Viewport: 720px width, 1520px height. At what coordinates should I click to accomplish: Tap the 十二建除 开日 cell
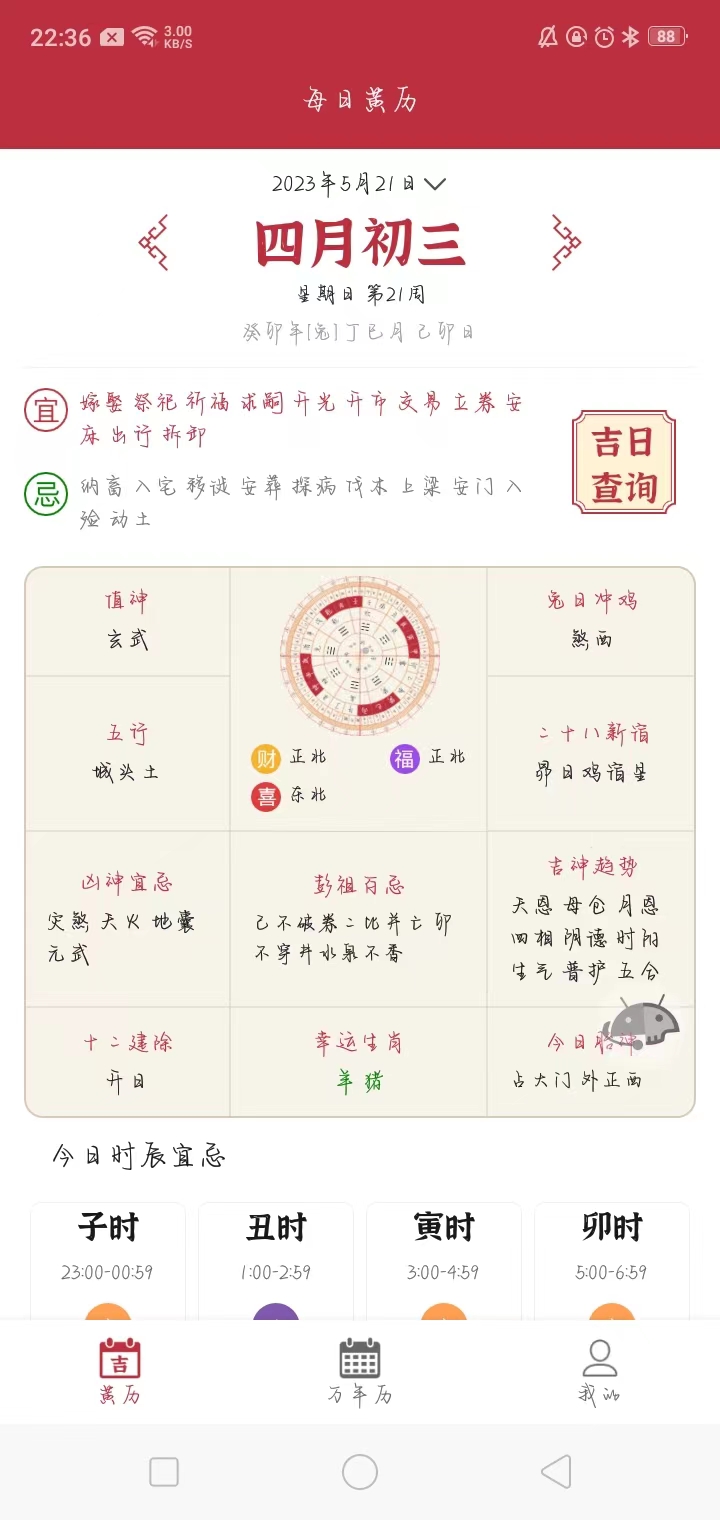click(x=127, y=1060)
